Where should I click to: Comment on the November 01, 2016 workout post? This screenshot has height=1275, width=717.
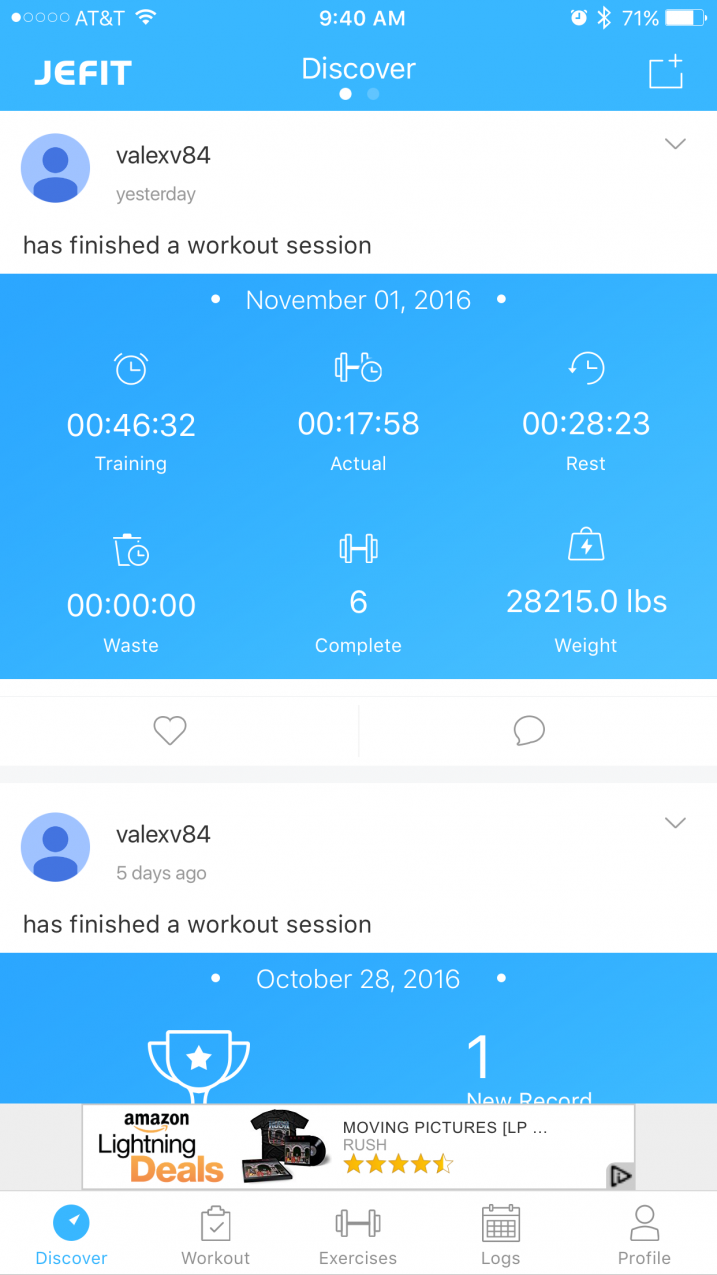(x=529, y=731)
